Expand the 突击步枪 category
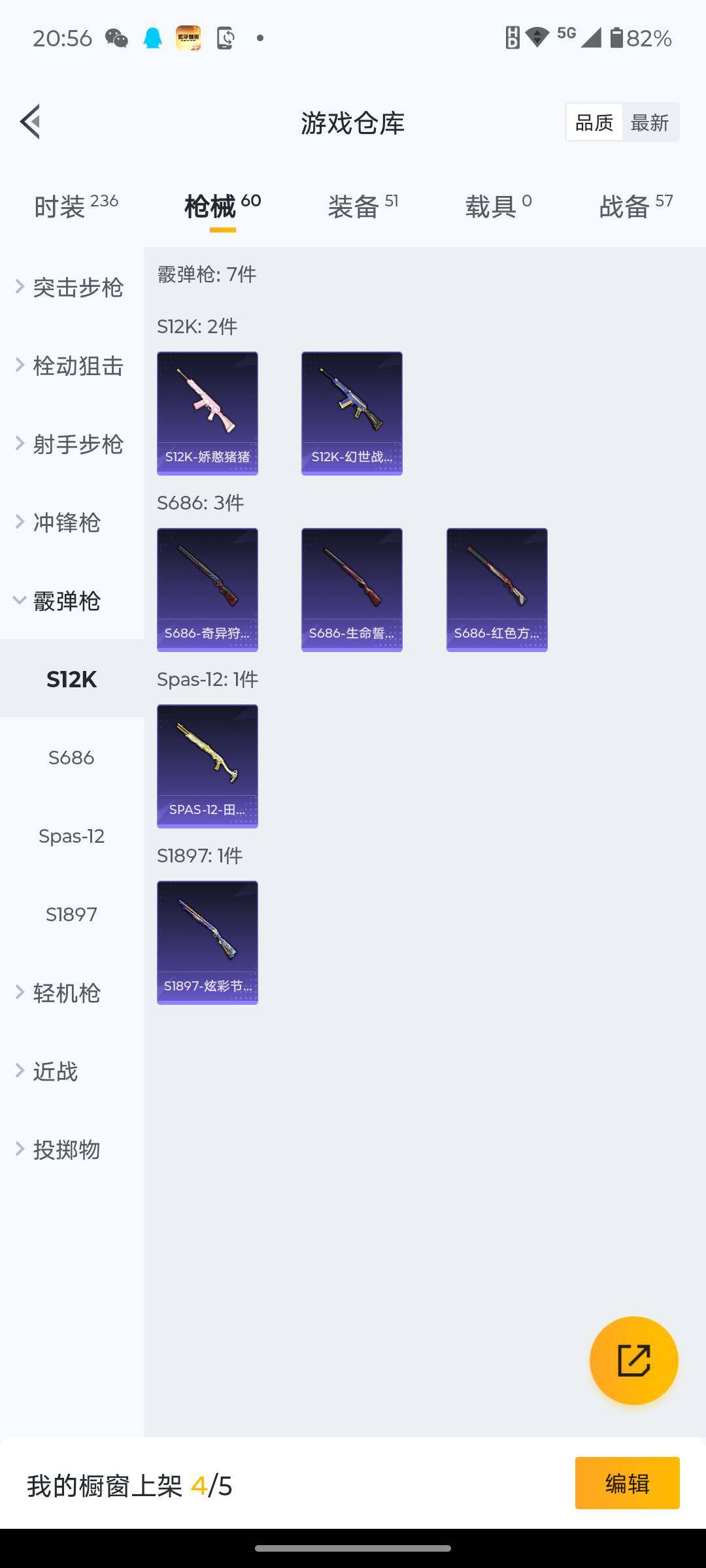 [71, 287]
